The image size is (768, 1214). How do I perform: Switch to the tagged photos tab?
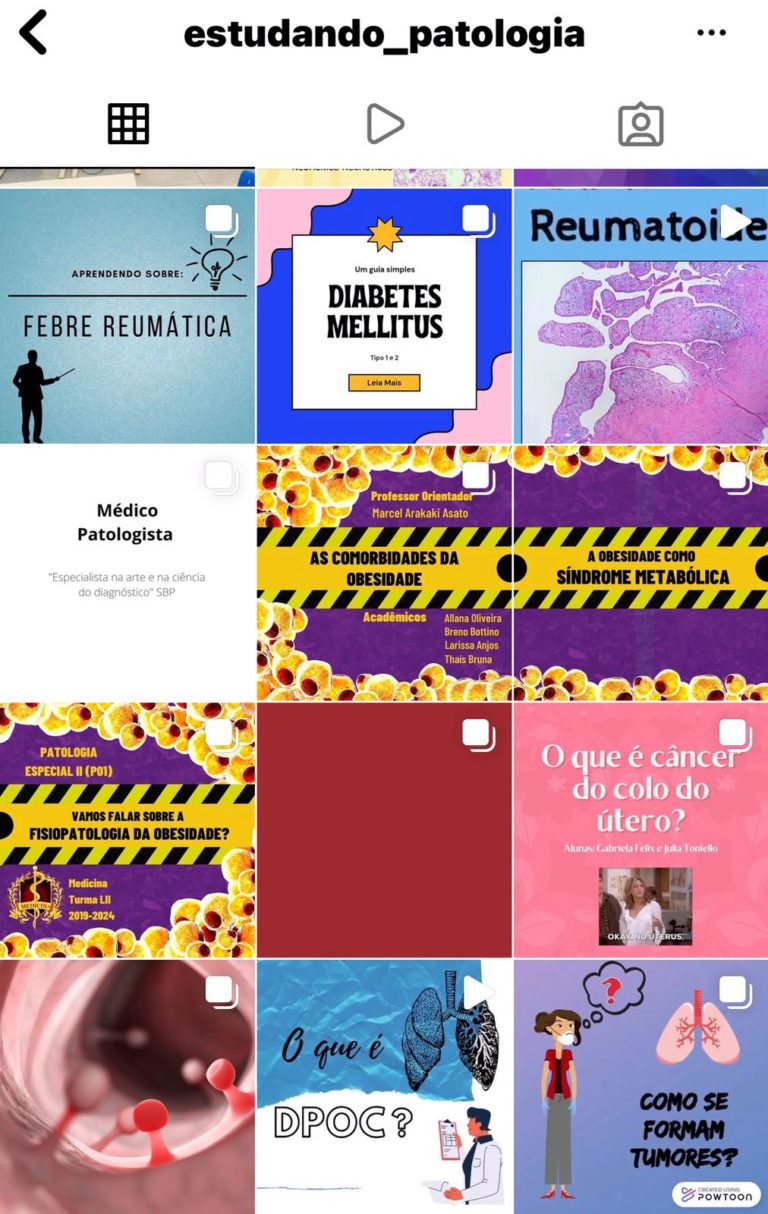click(x=640, y=124)
